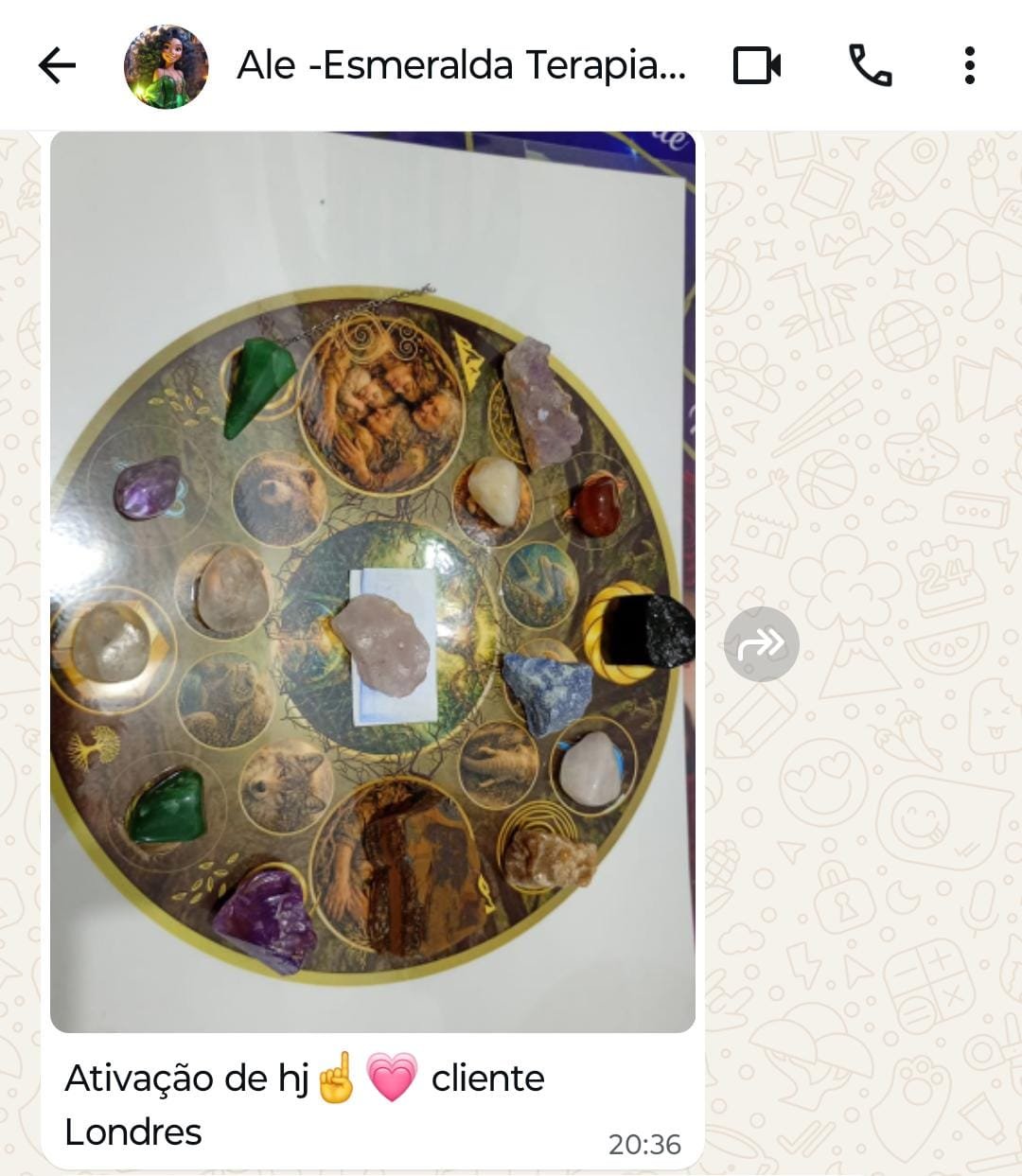
Task: Start a voice call with Ale
Action: point(869,65)
